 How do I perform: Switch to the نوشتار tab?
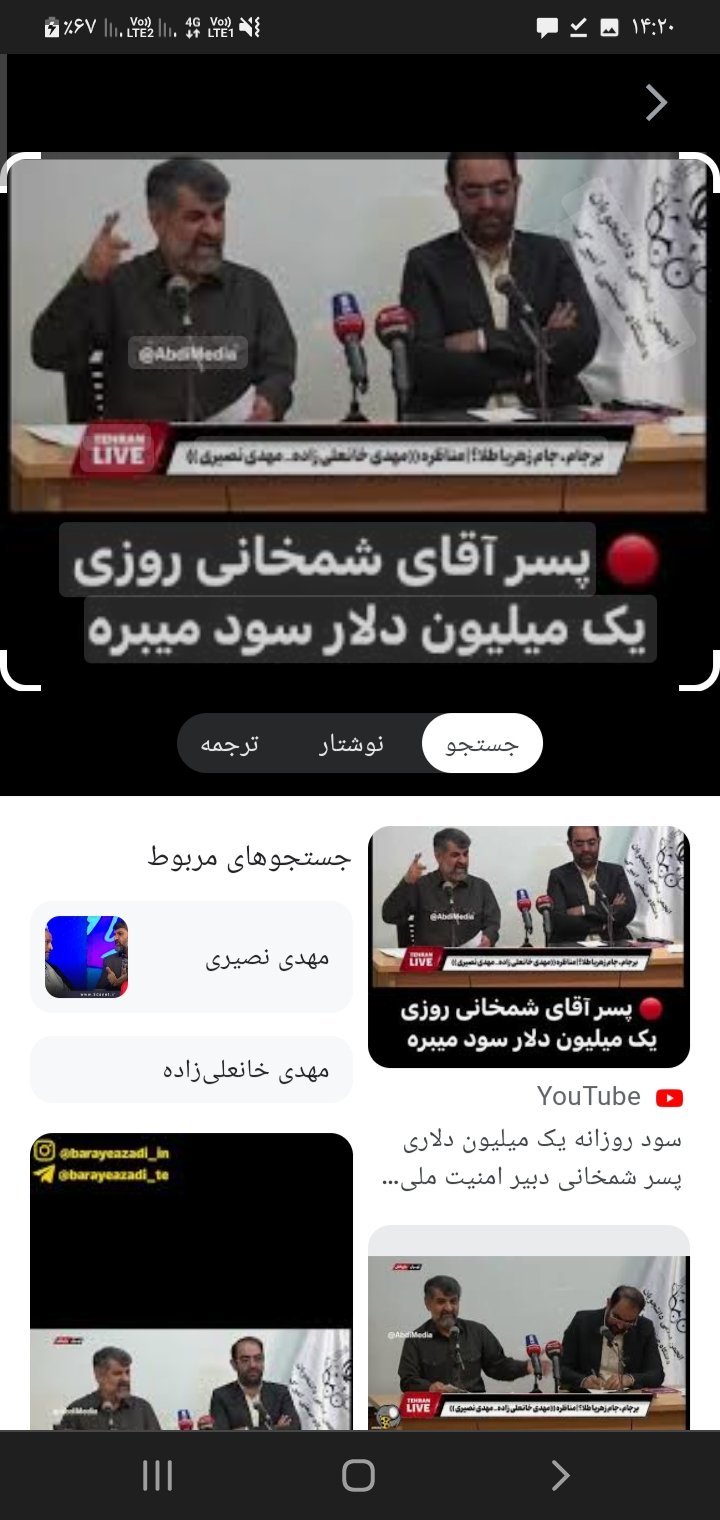351,744
